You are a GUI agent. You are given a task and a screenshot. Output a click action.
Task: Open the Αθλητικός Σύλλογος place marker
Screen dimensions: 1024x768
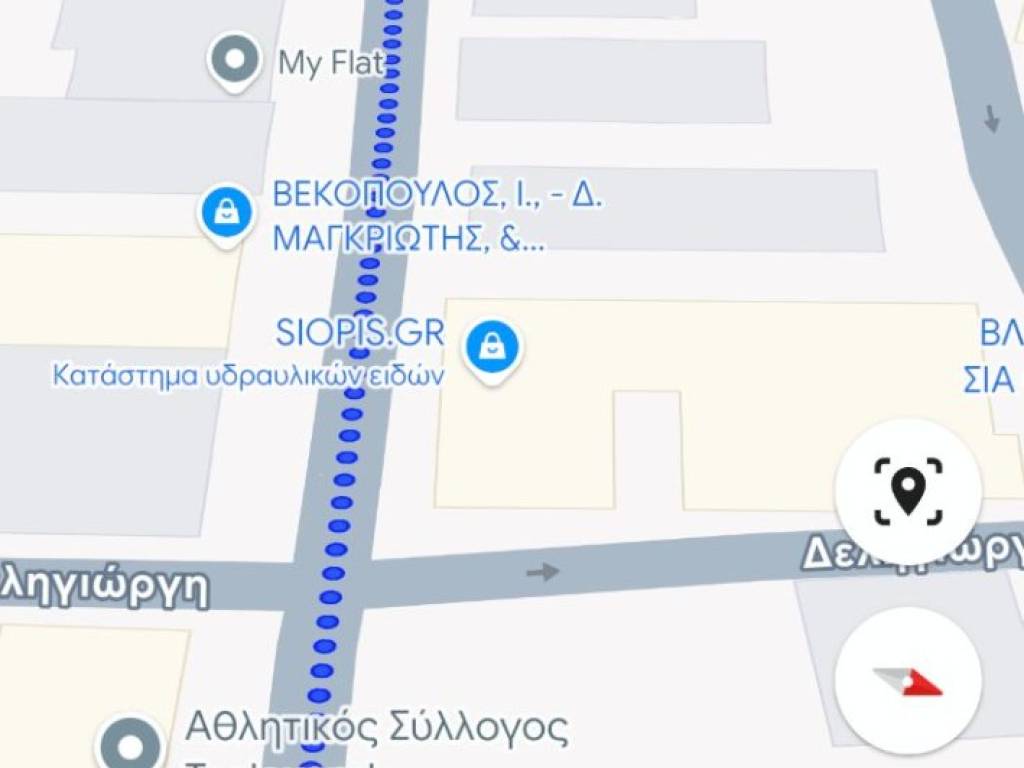click(x=130, y=745)
